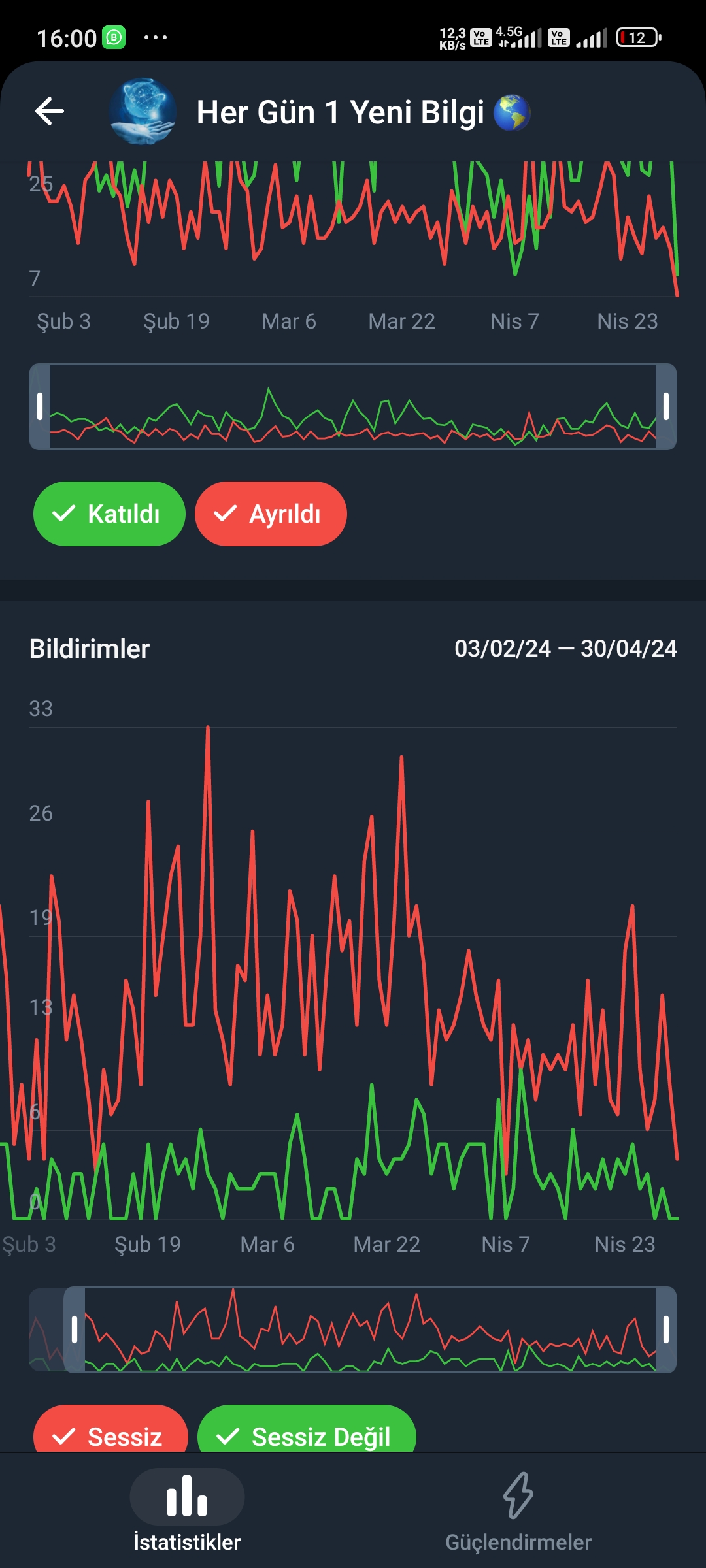The width and height of the screenshot is (706, 1568).
Task: Open the Her Gün 1 Yeni Bilgi channel avatar
Action: tap(143, 111)
